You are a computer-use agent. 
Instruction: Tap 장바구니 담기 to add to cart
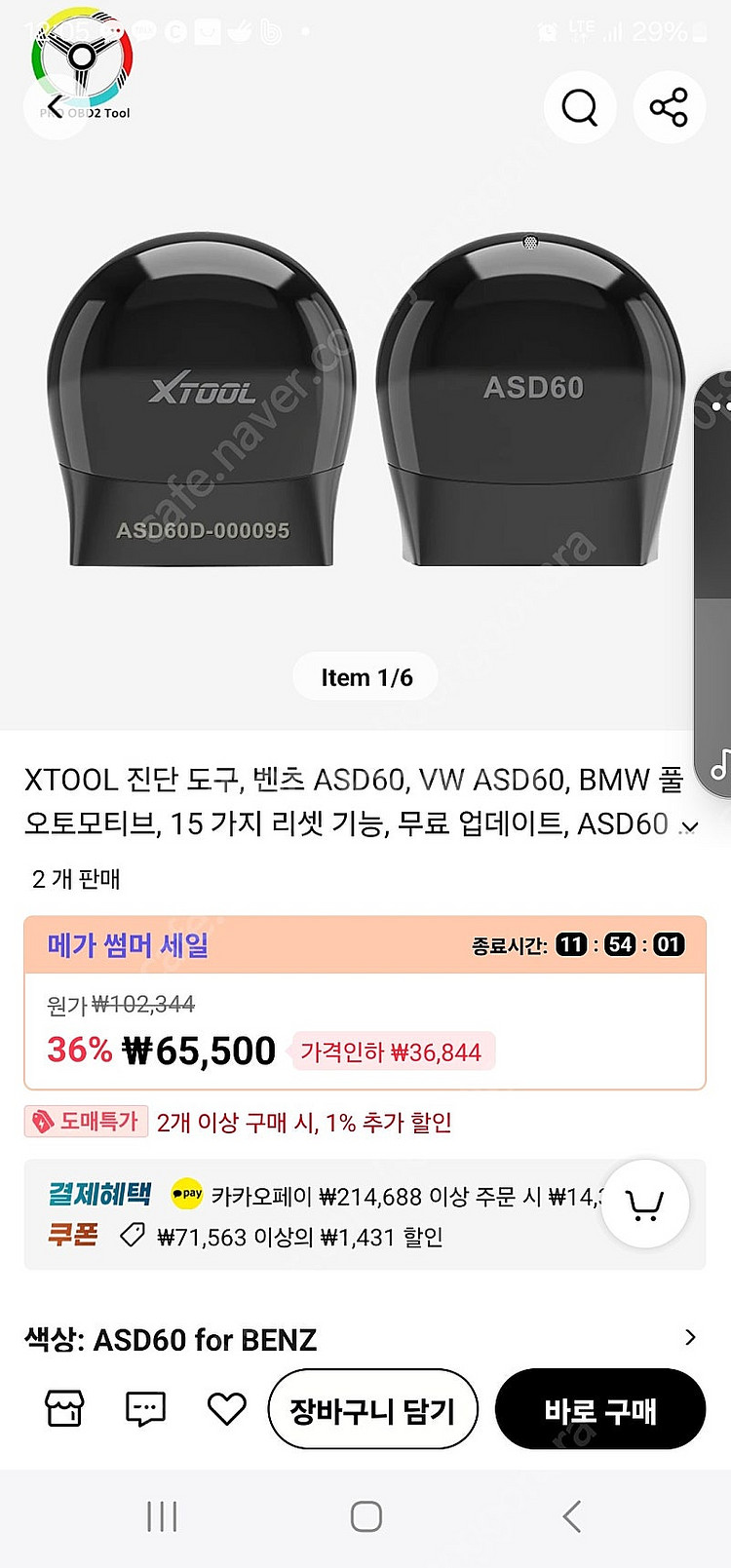coord(372,1410)
